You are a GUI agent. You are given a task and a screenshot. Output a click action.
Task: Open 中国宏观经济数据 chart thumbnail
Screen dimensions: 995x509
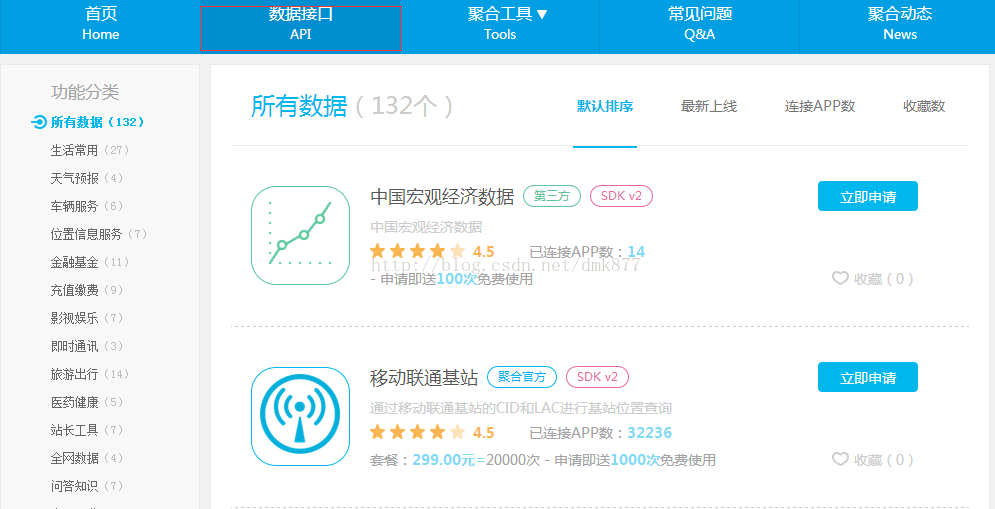pyautogui.click(x=299, y=235)
